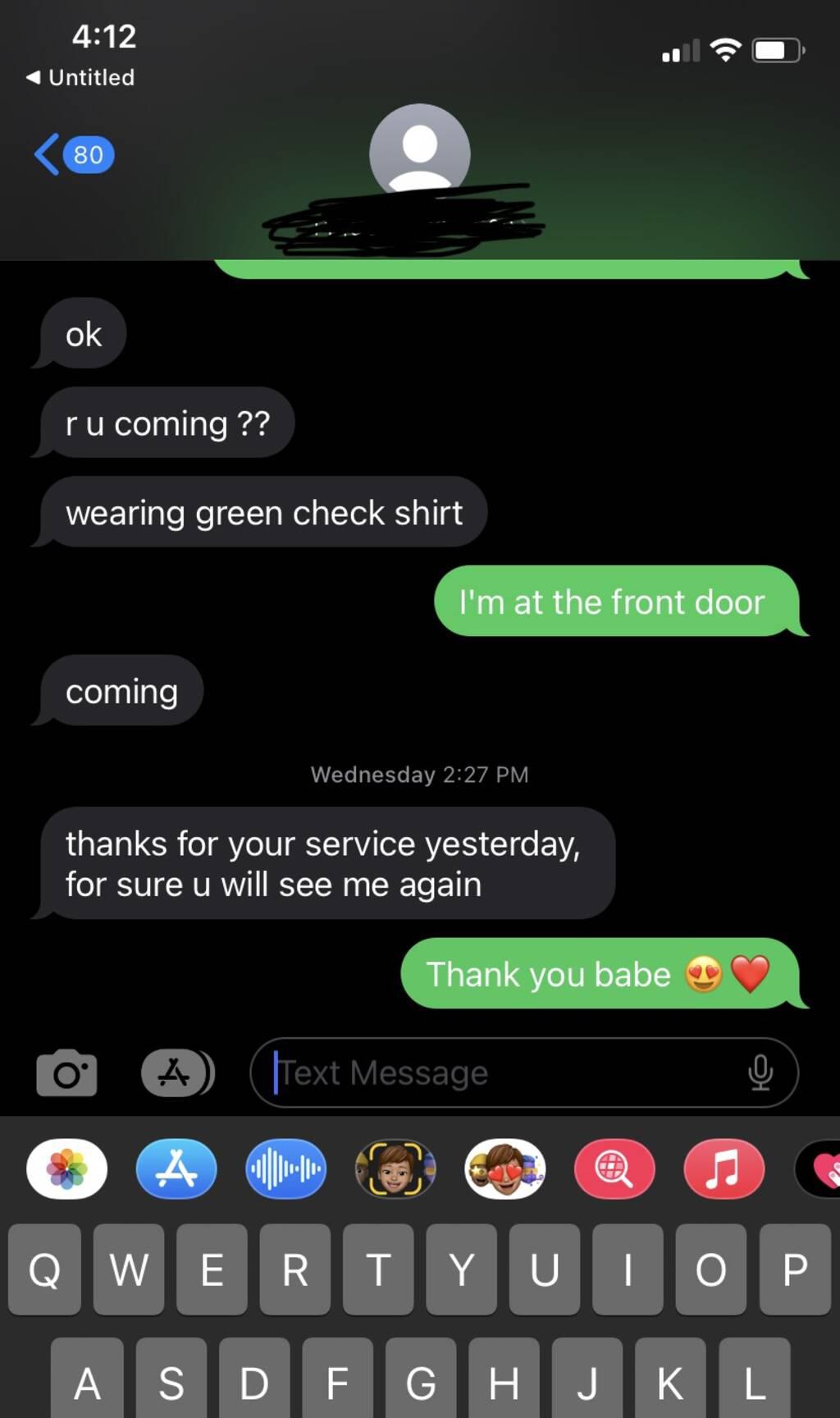Type the letter Q on the keyboard
The height and width of the screenshot is (1418, 840).
point(44,1269)
